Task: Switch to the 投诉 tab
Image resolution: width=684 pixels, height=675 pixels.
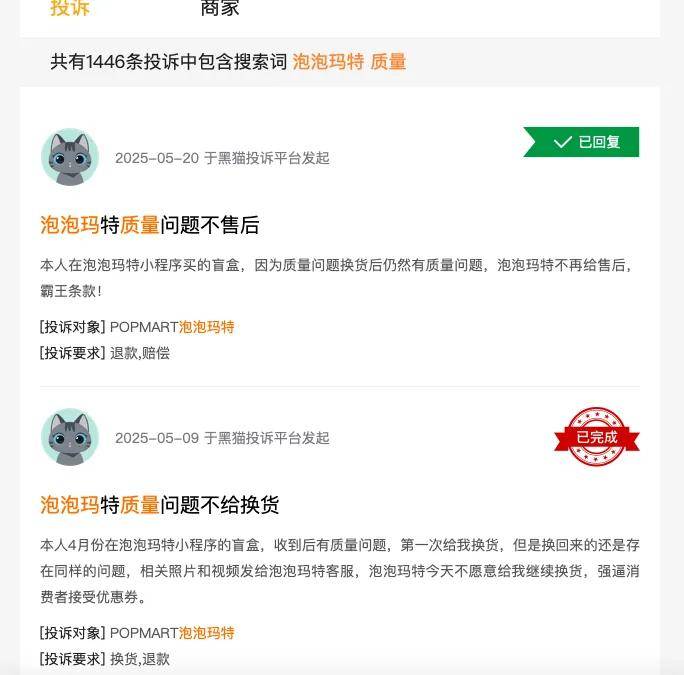Action: click(70, 9)
